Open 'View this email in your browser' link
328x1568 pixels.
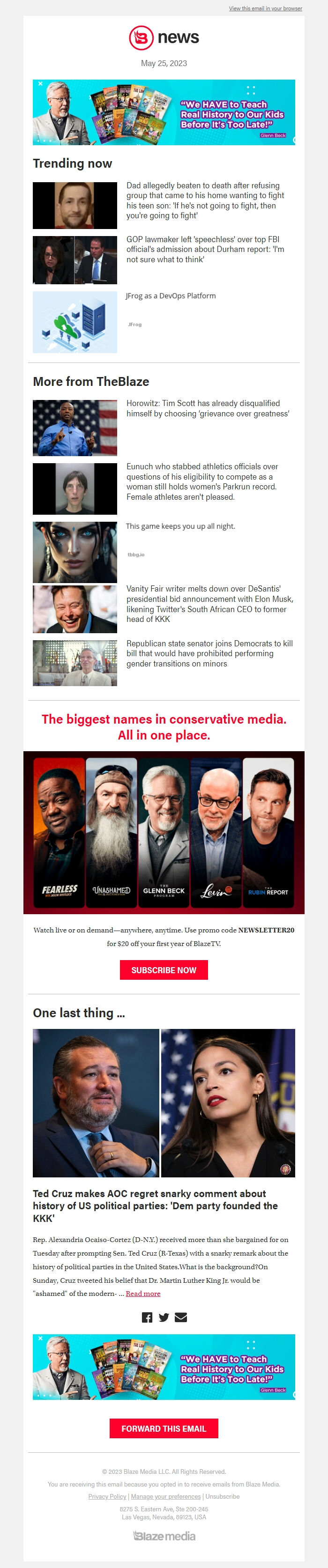coord(265,8)
